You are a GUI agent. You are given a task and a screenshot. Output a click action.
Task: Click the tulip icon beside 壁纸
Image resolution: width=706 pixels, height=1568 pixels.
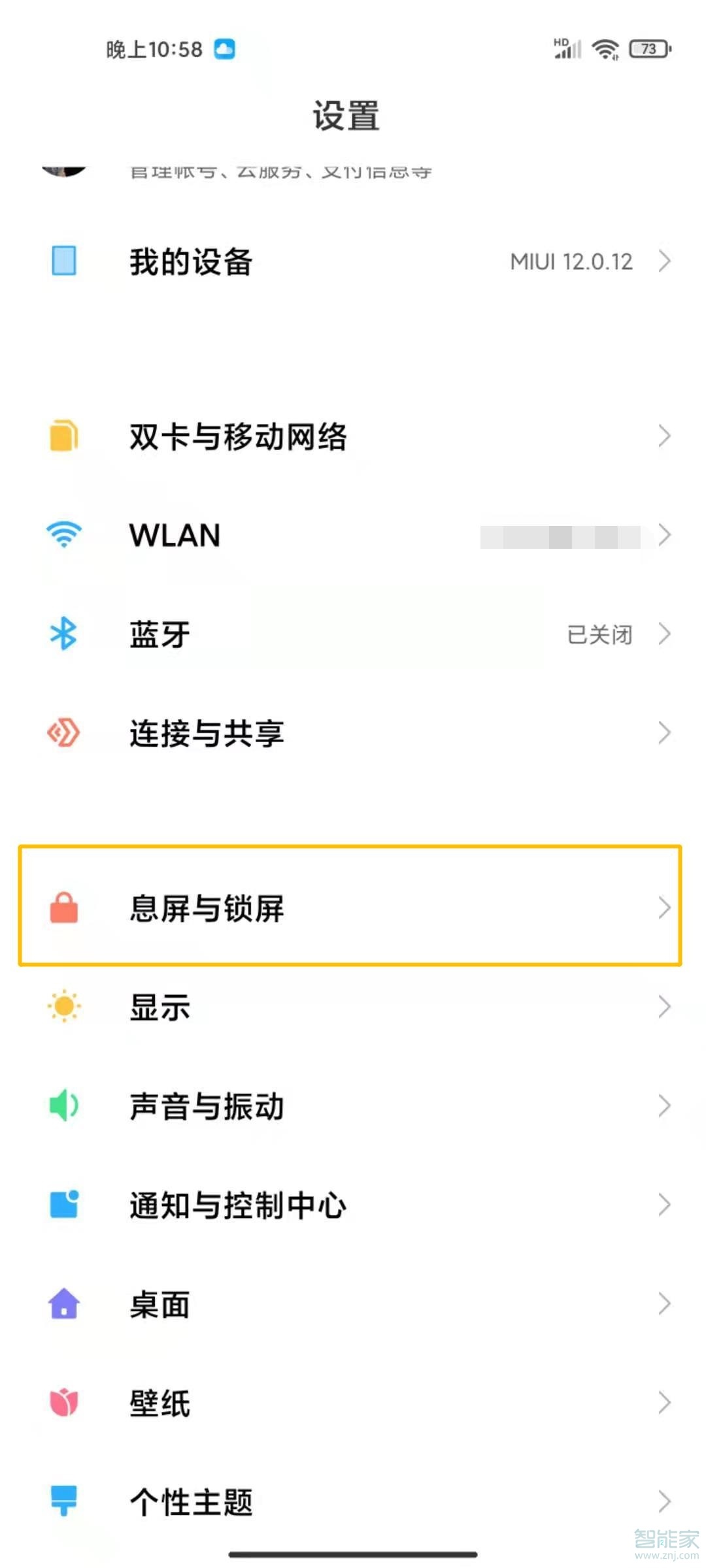point(63,1403)
